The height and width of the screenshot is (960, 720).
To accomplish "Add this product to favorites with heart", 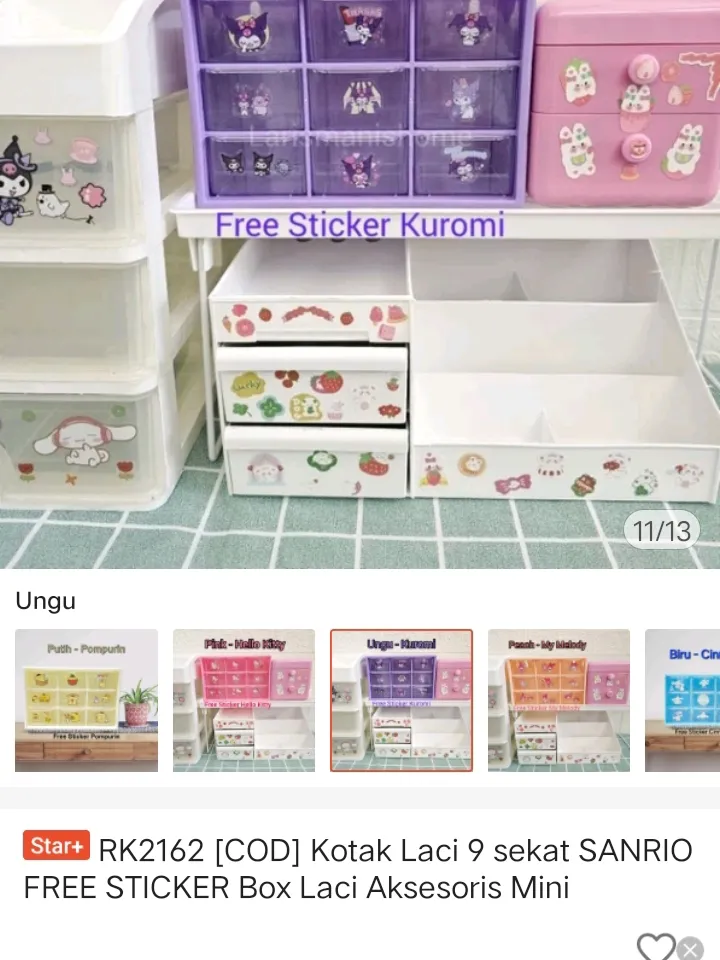I will click(x=655, y=946).
